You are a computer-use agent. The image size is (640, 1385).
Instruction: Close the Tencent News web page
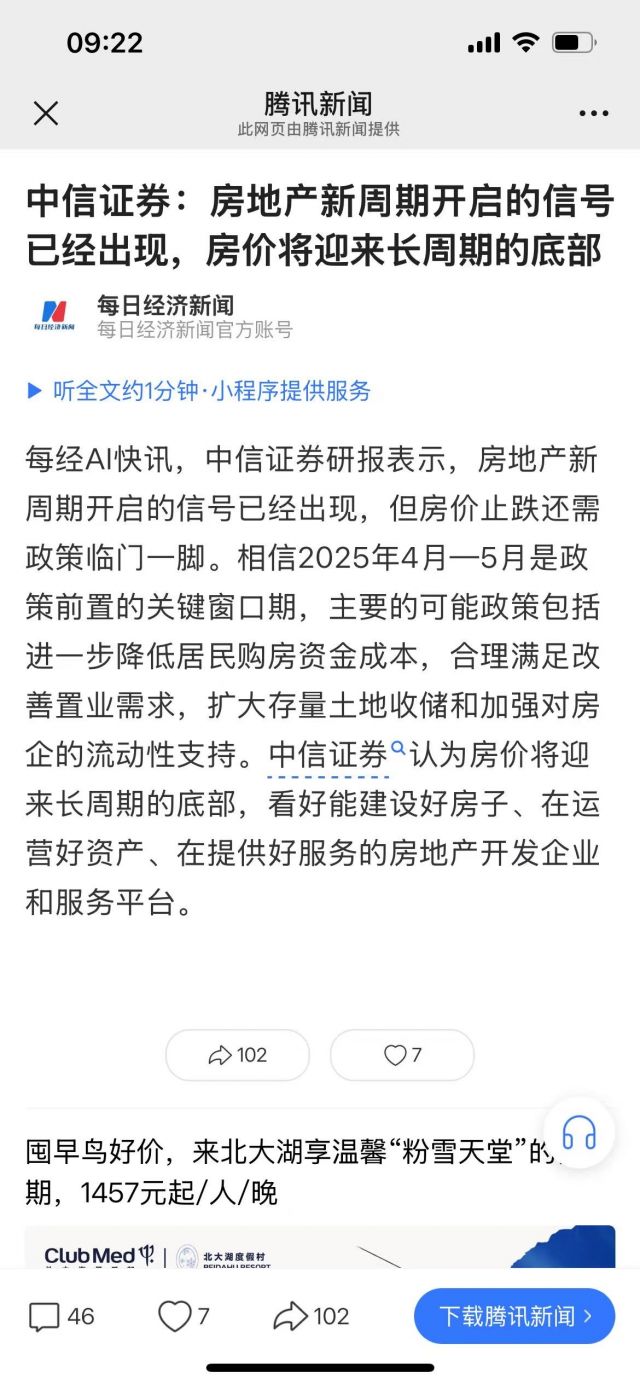point(46,113)
